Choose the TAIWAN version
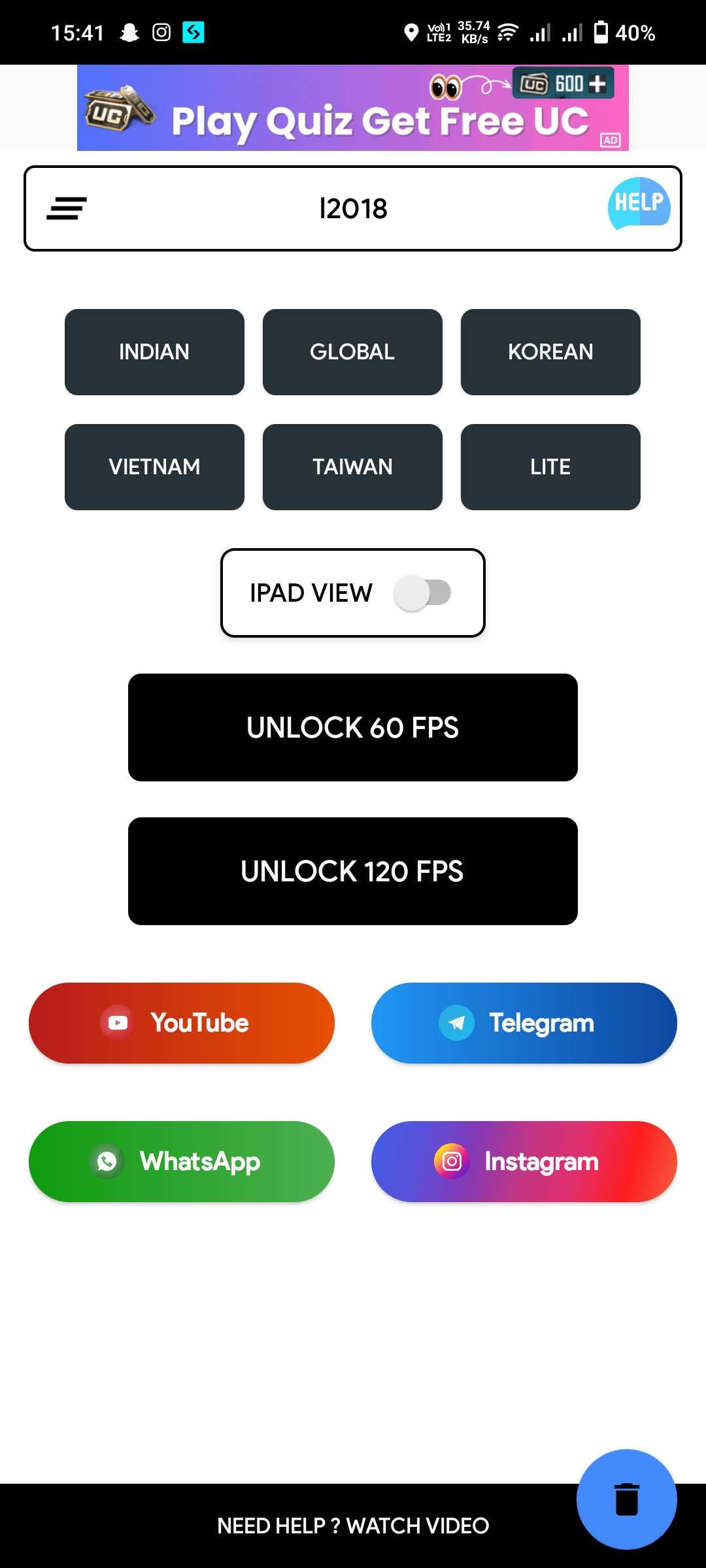706x1568 pixels. click(352, 467)
